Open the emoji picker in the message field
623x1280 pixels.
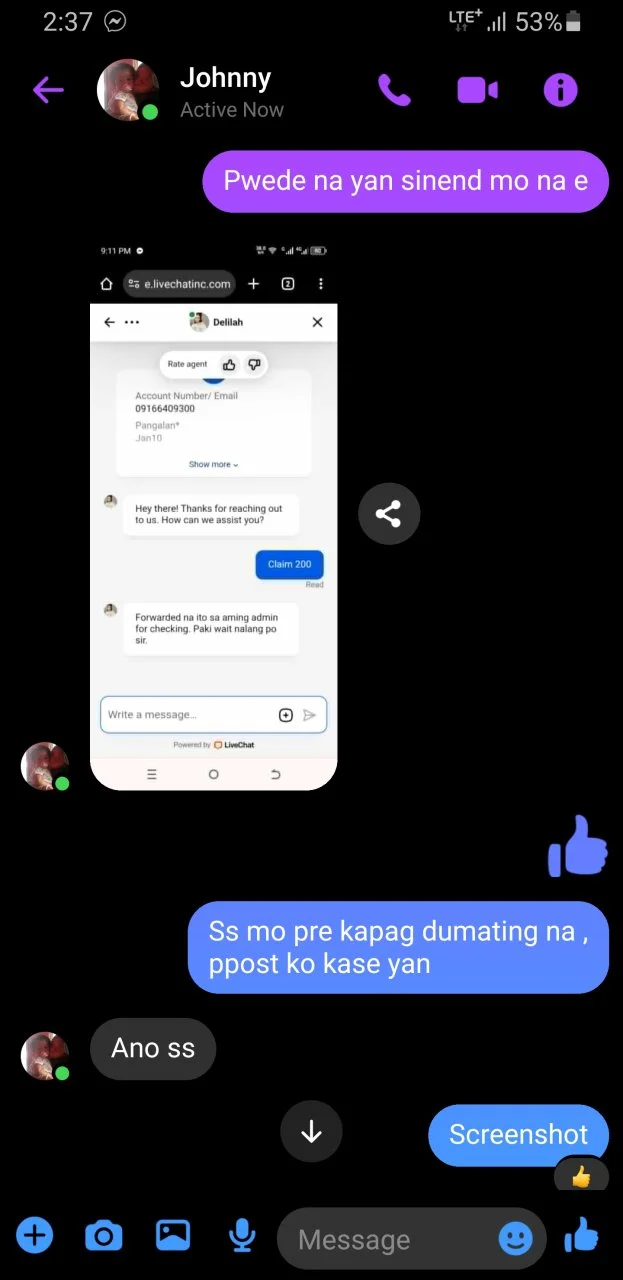(516, 1240)
